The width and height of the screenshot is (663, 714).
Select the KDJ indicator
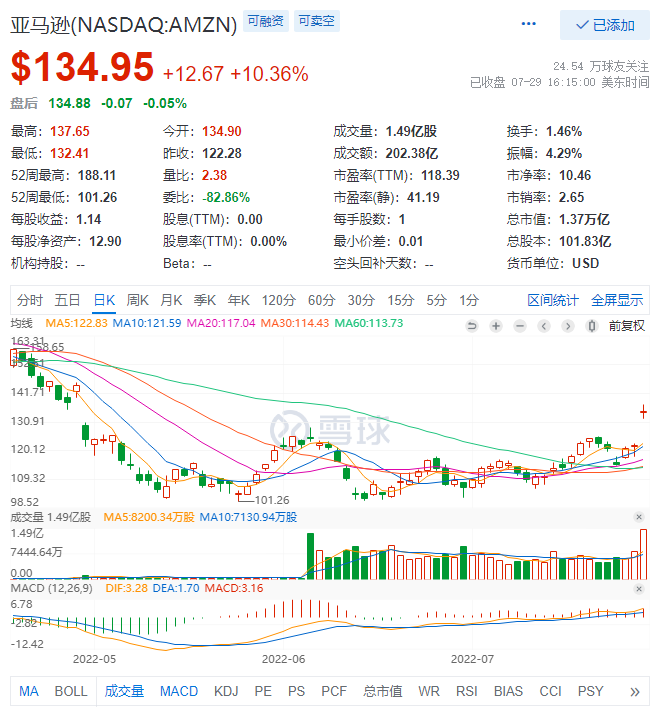[227, 691]
